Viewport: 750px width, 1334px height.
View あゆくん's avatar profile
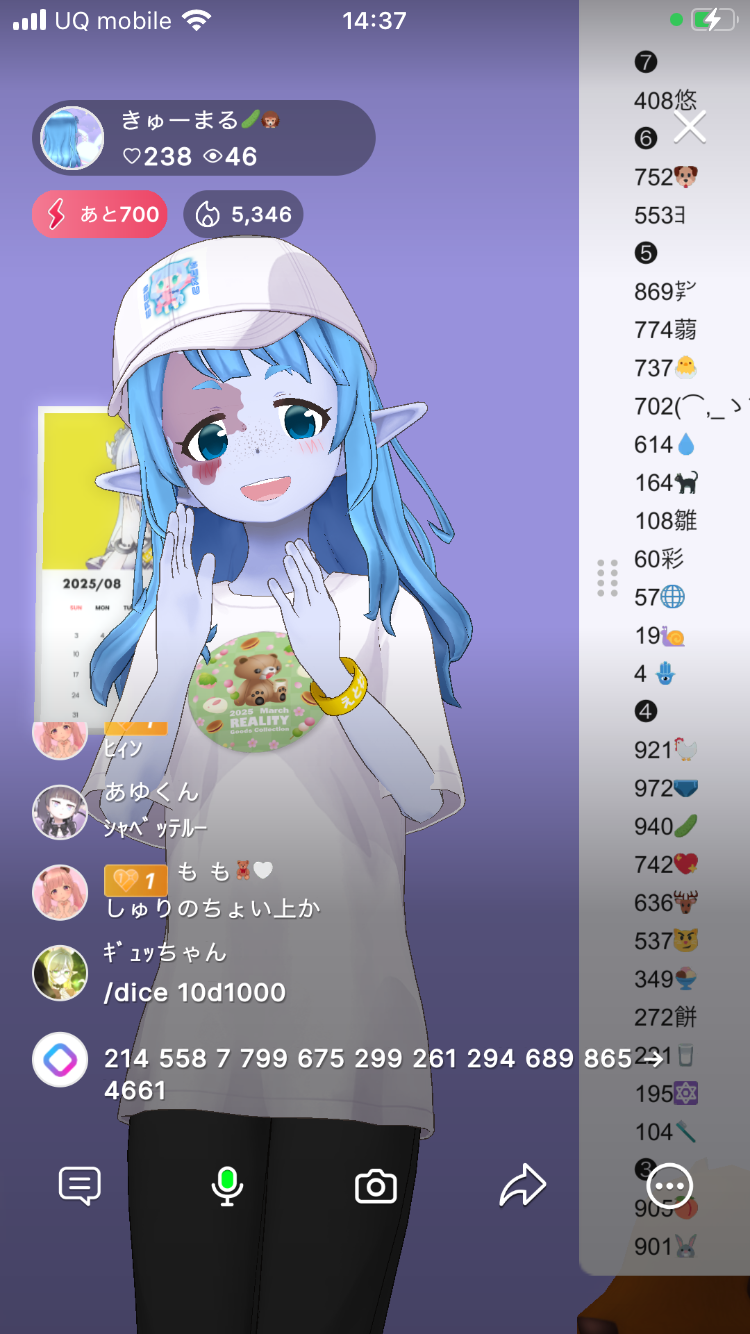click(60, 811)
